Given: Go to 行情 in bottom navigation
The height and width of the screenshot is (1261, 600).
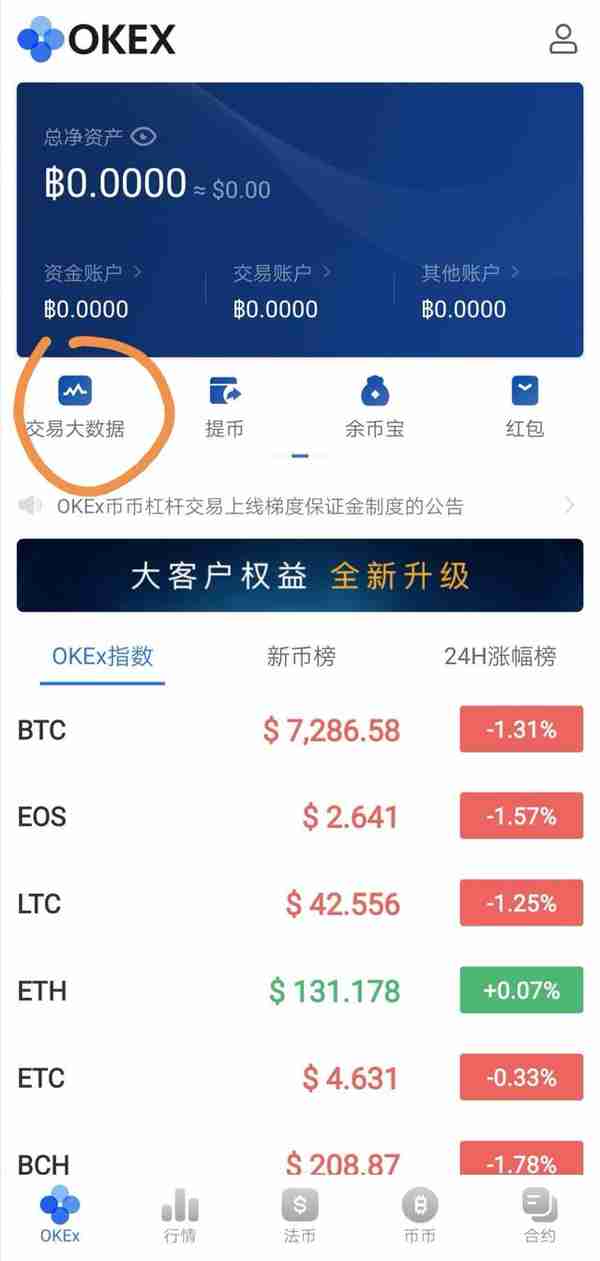Looking at the screenshot, I should click(180, 1216).
